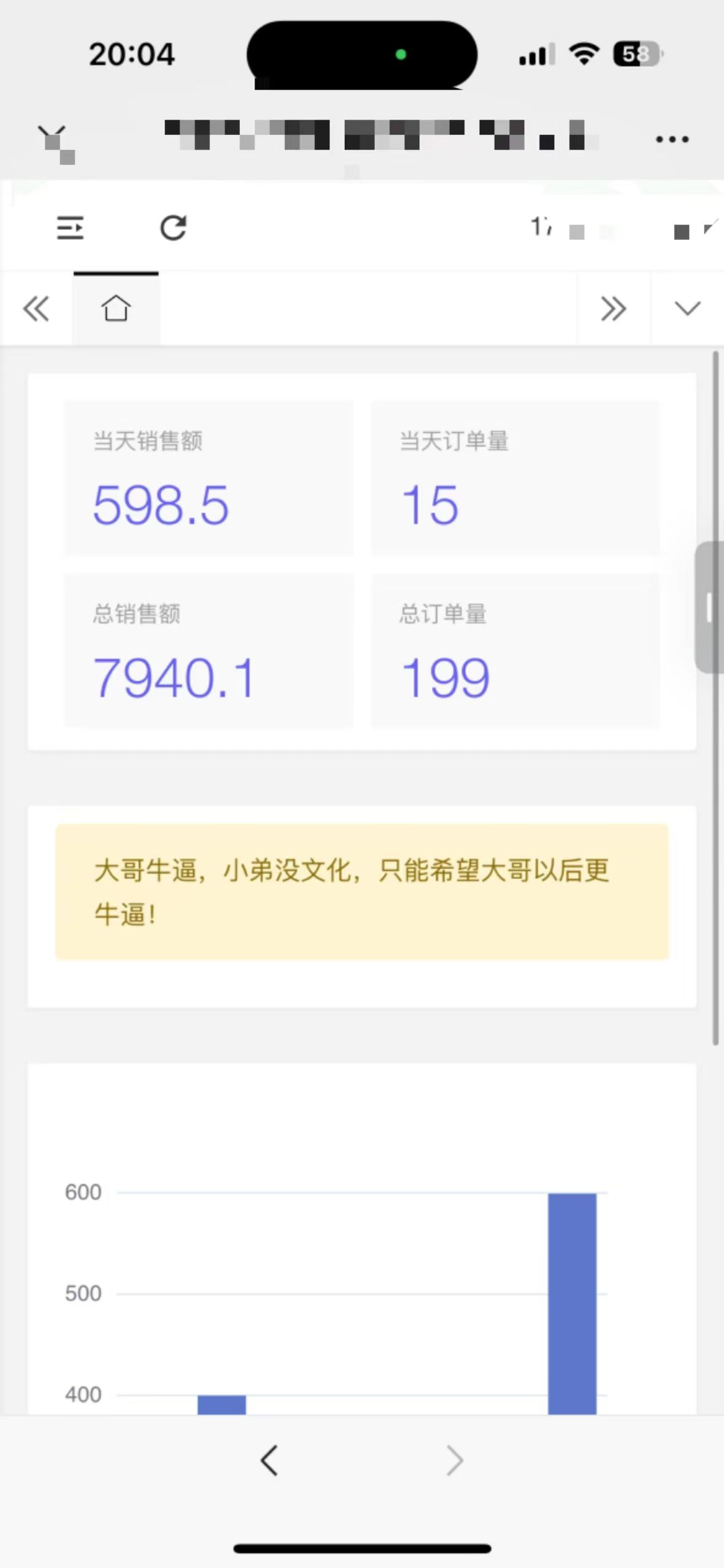Tap the home icon on the active tab
The image size is (724, 1568).
point(115,309)
